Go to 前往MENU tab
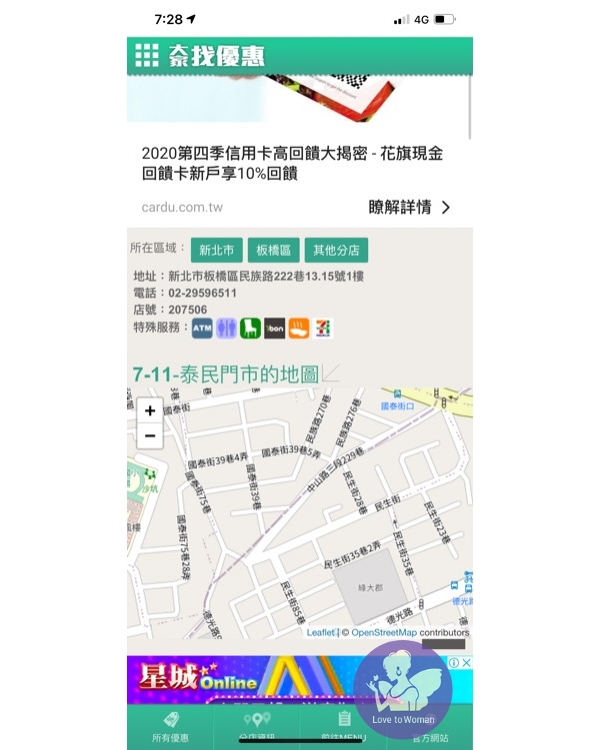600x750 pixels. 343,725
